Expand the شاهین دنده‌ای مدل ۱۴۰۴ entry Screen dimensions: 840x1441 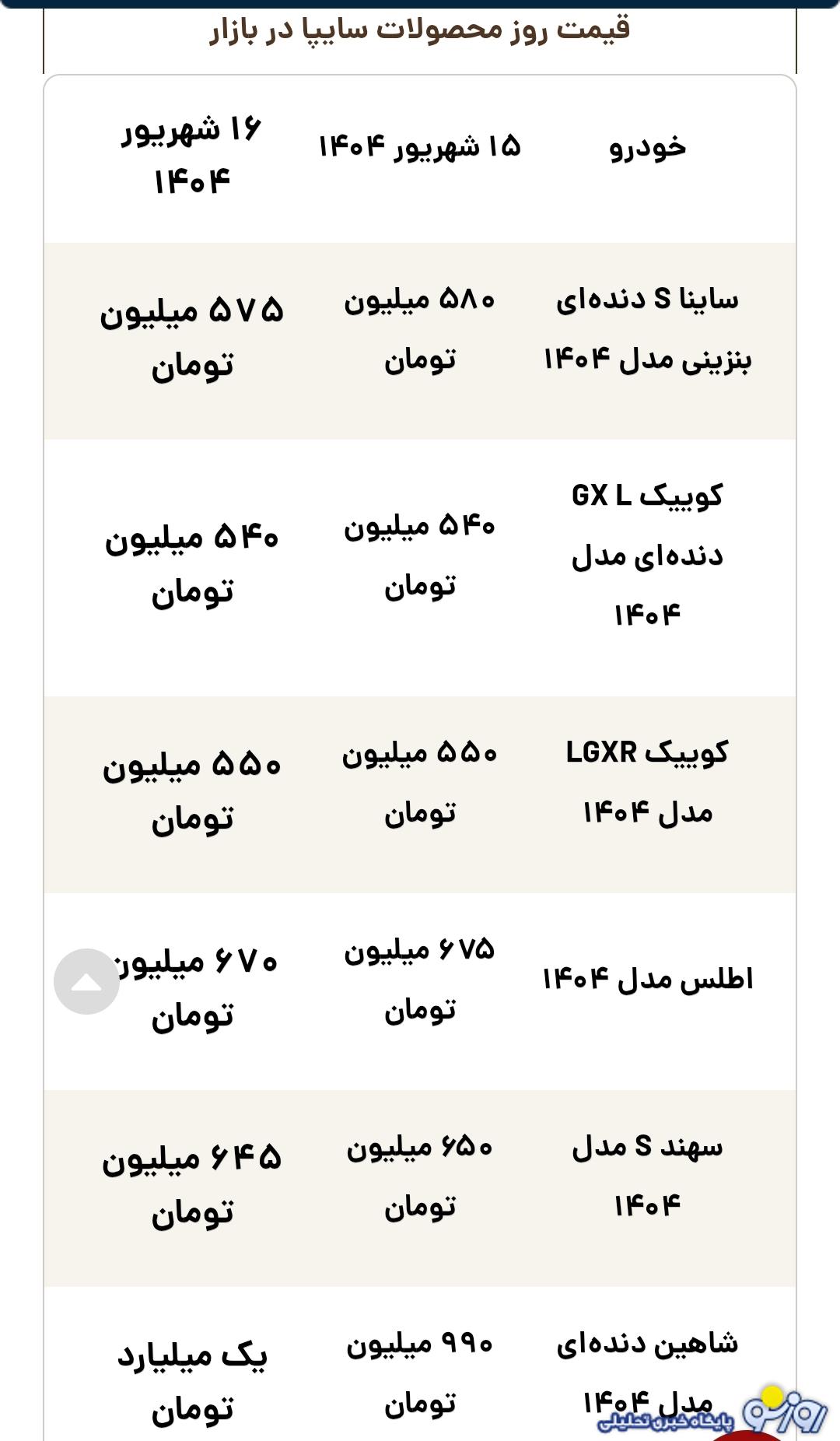coord(661,1364)
